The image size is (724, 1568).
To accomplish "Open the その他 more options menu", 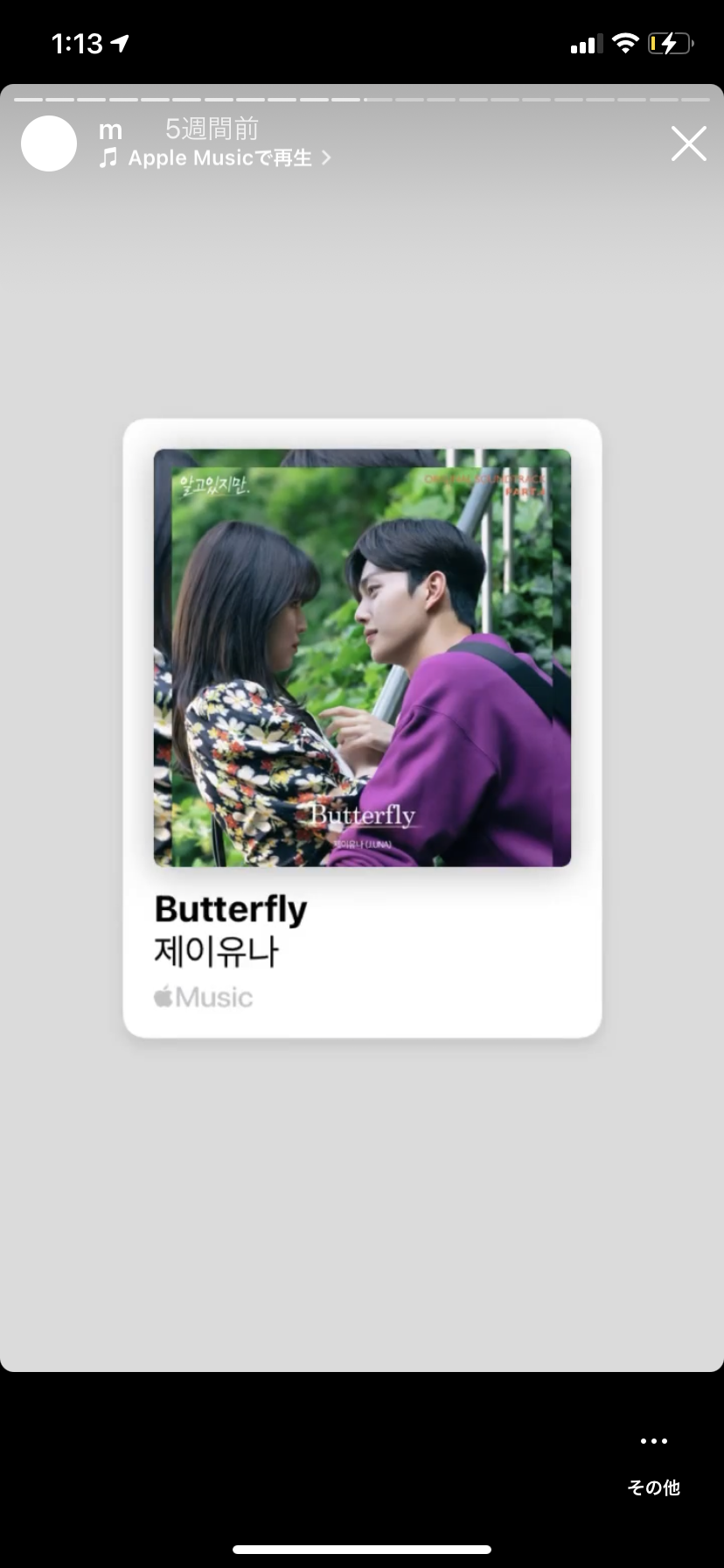I will pyautogui.click(x=653, y=1460).
